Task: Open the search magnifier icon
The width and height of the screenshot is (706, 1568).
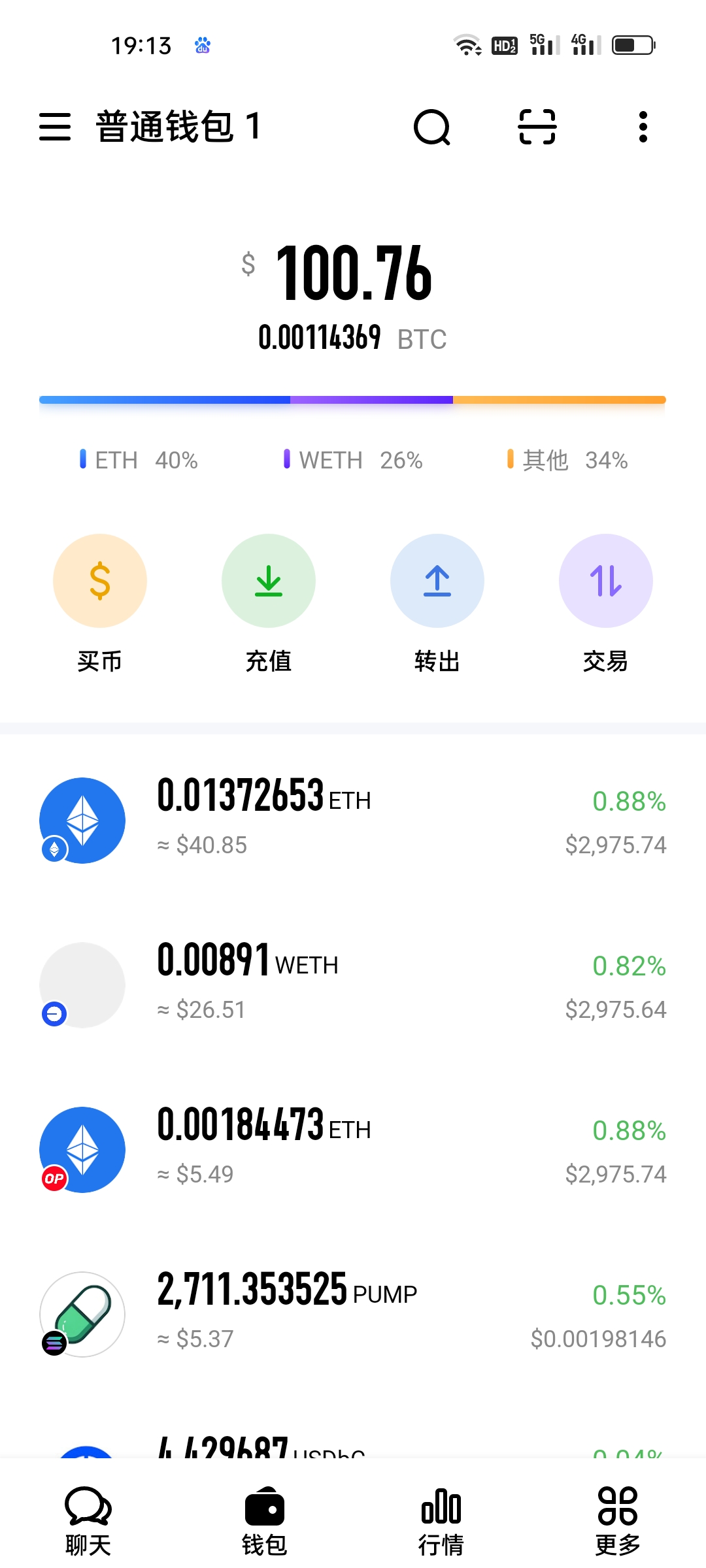Action: pyautogui.click(x=432, y=126)
